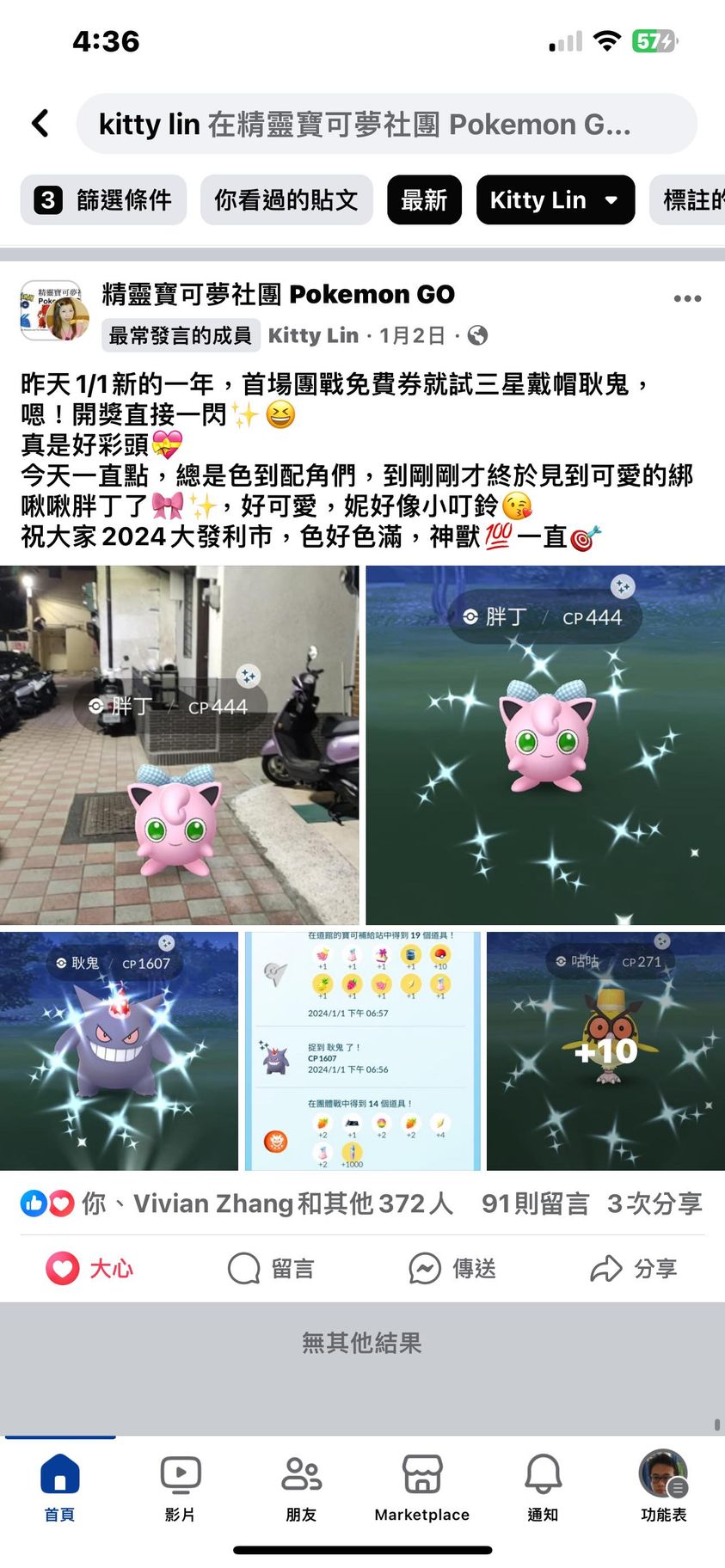Screen dimensions: 725x1568
Task: Open the street photo with 胖丁
Action: pyautogui.click(x=179, y=744)
